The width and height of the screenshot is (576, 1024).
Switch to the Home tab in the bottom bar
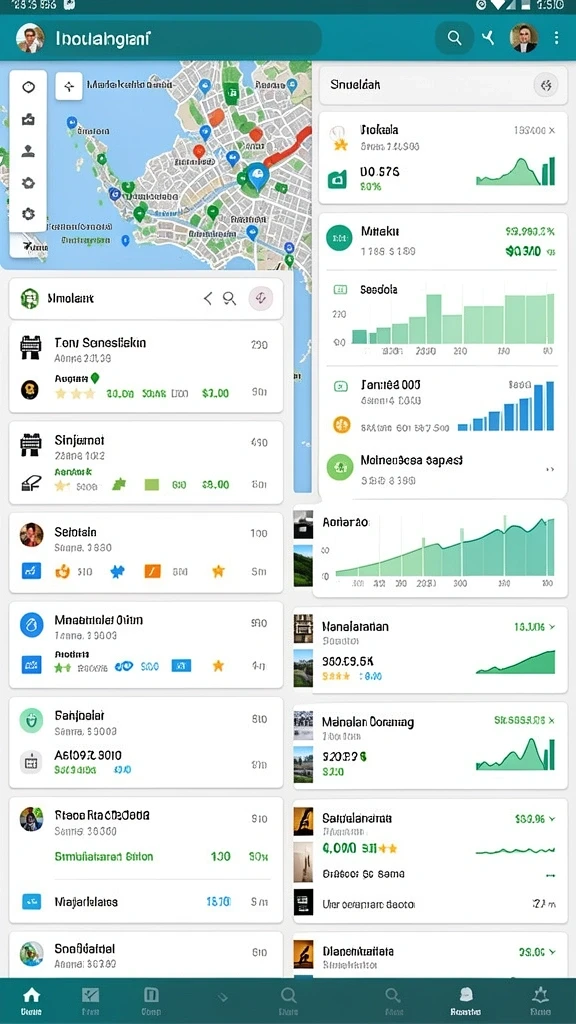31,1000
